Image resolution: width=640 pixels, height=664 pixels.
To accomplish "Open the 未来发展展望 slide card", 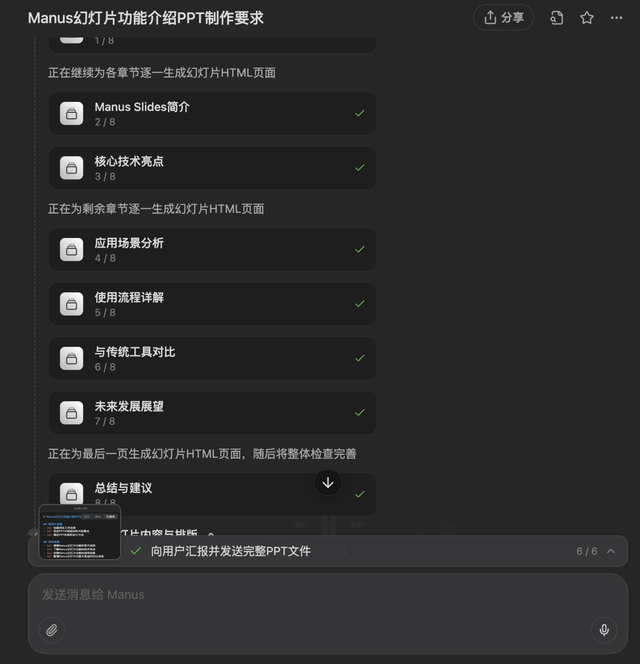I will click(x=212, y=413).
